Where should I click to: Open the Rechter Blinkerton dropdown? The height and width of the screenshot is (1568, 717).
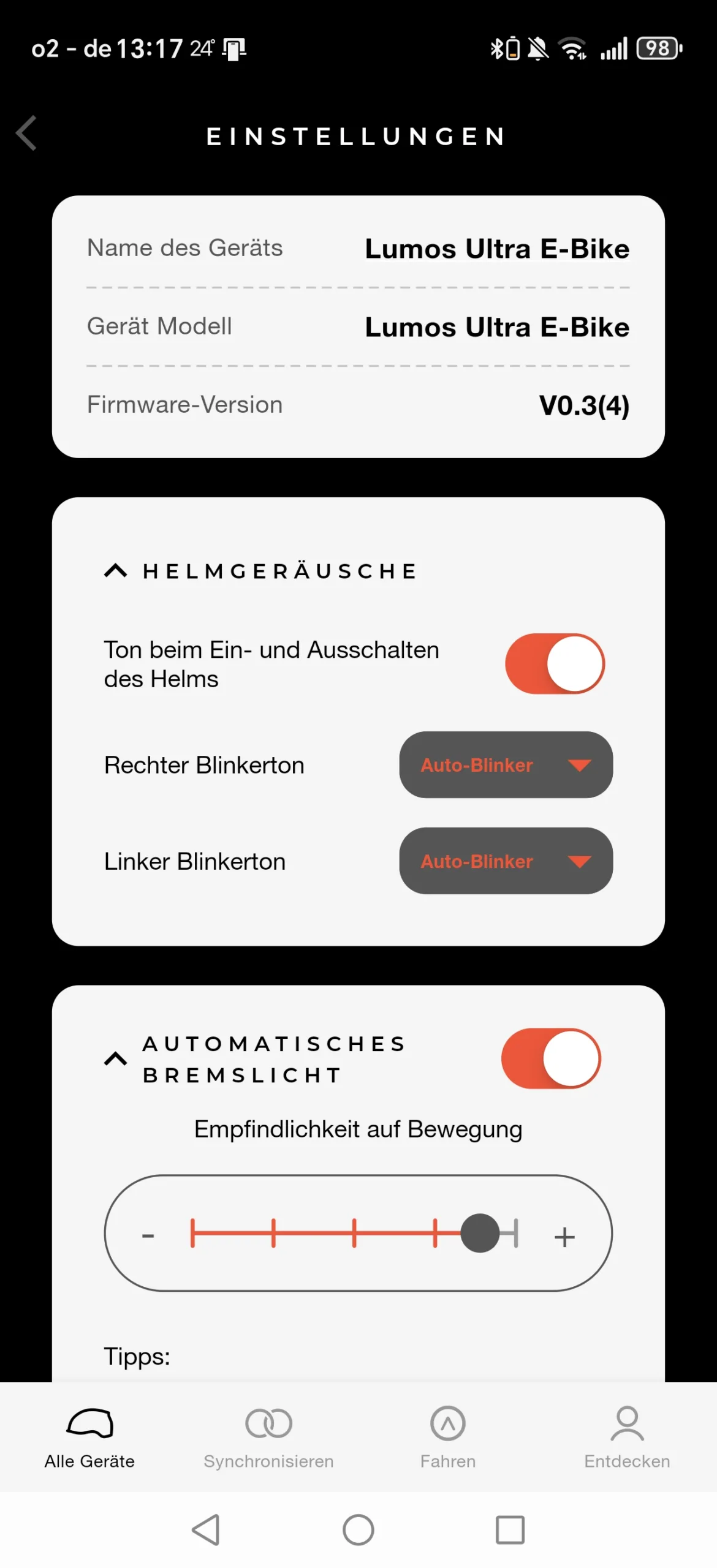506,764
